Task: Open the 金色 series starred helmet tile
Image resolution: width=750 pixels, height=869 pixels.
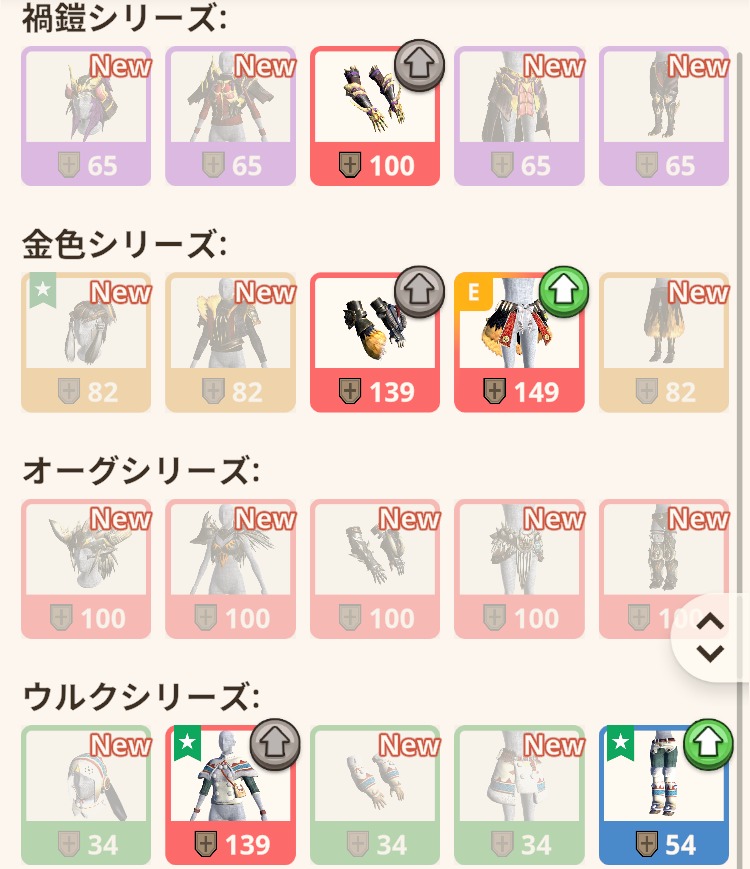Action: pyautogui.click(x=86, y=342)
